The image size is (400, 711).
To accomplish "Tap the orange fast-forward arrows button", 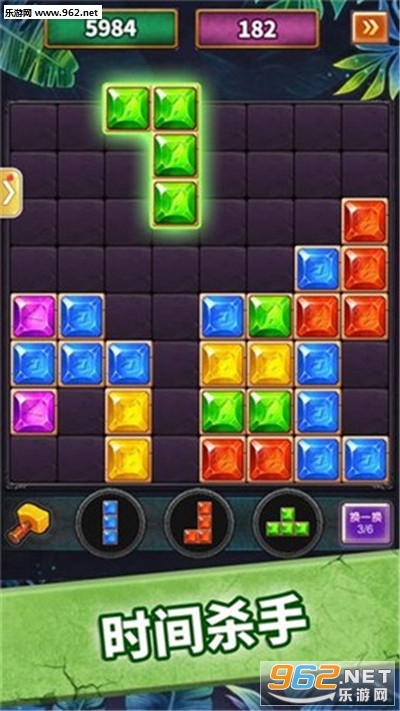I will (370, 28).
